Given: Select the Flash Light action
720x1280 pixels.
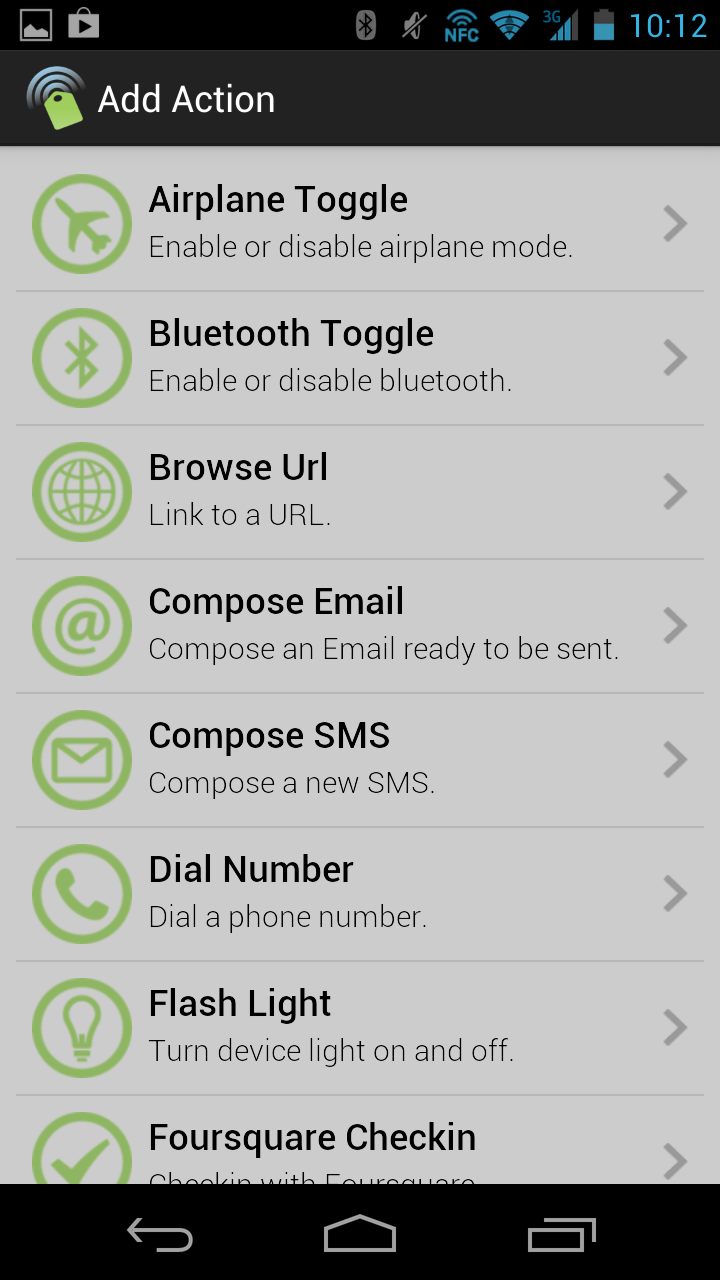Looking at the screenshot, I should pyautogui.click(x=360, y=1028).
